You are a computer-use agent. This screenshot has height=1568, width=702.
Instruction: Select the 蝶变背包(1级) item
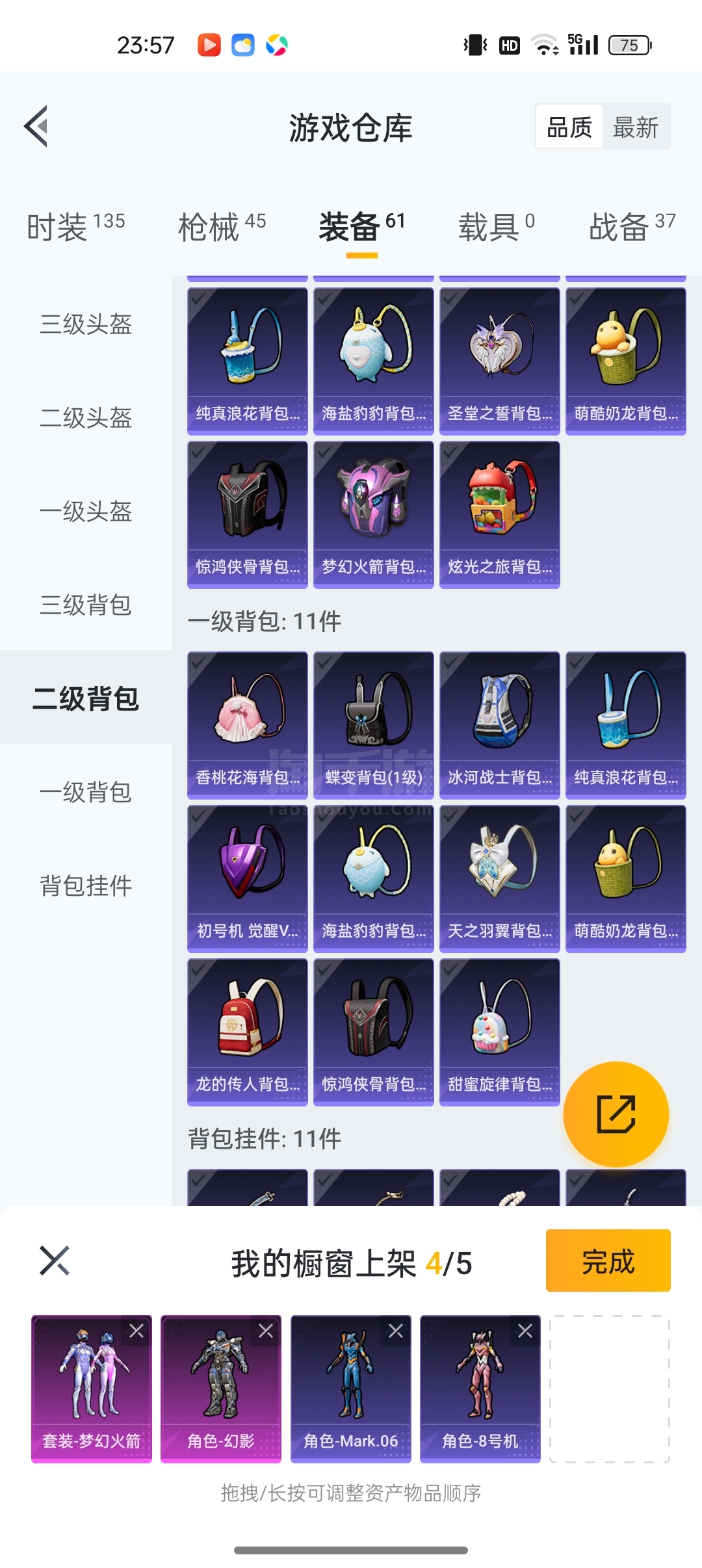(x=373, y=725)
